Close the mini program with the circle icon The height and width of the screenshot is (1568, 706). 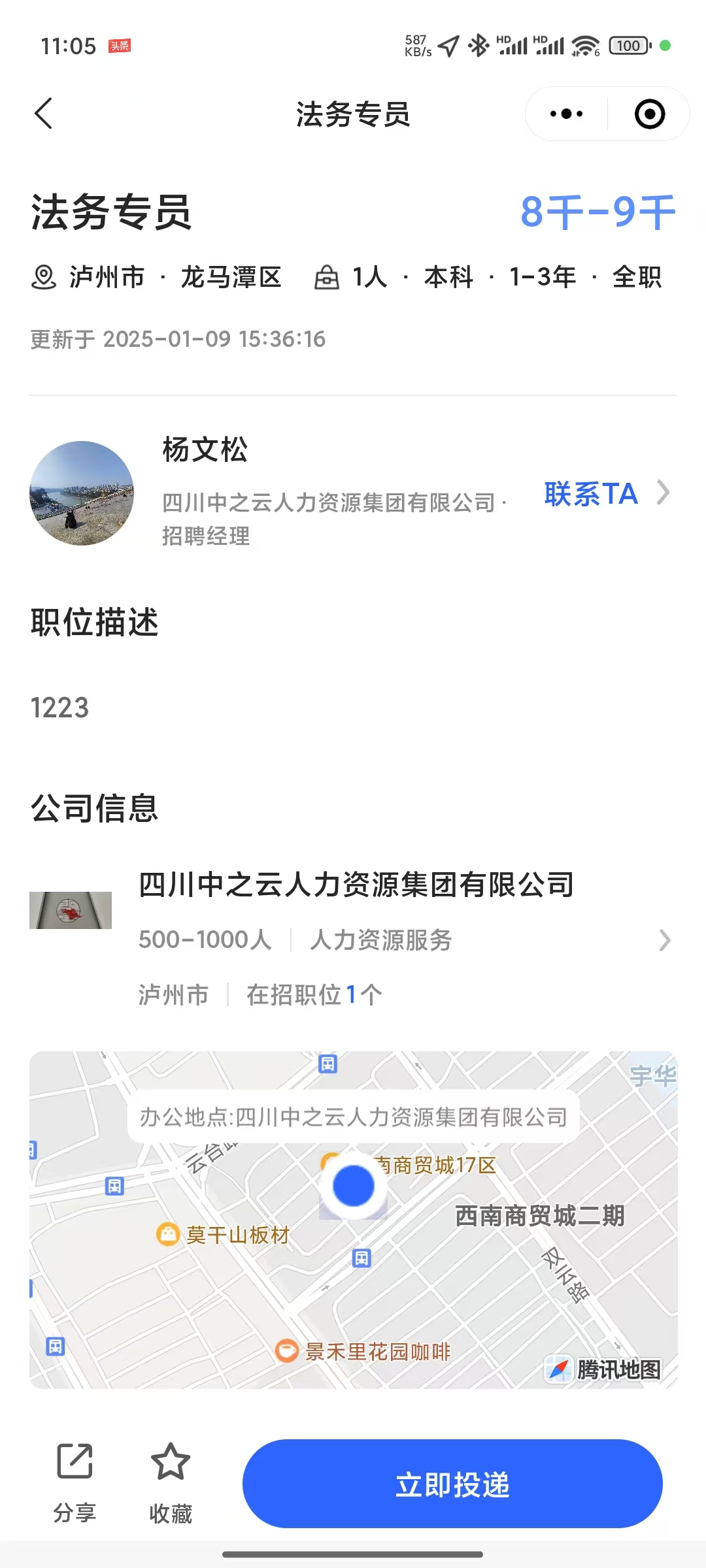pyautogui.click(x=649, y=114)
